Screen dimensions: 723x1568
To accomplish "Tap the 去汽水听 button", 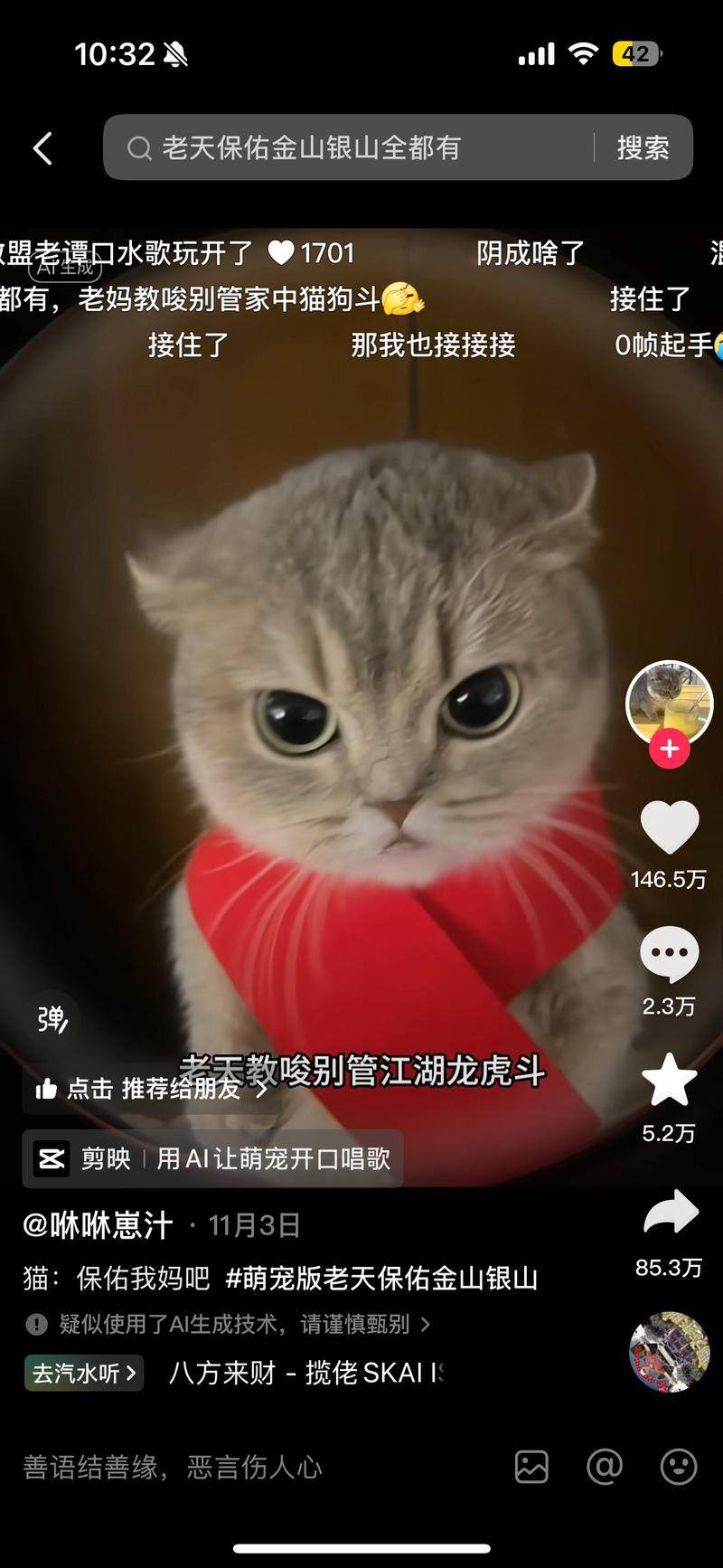I will tap(83, 1373).
